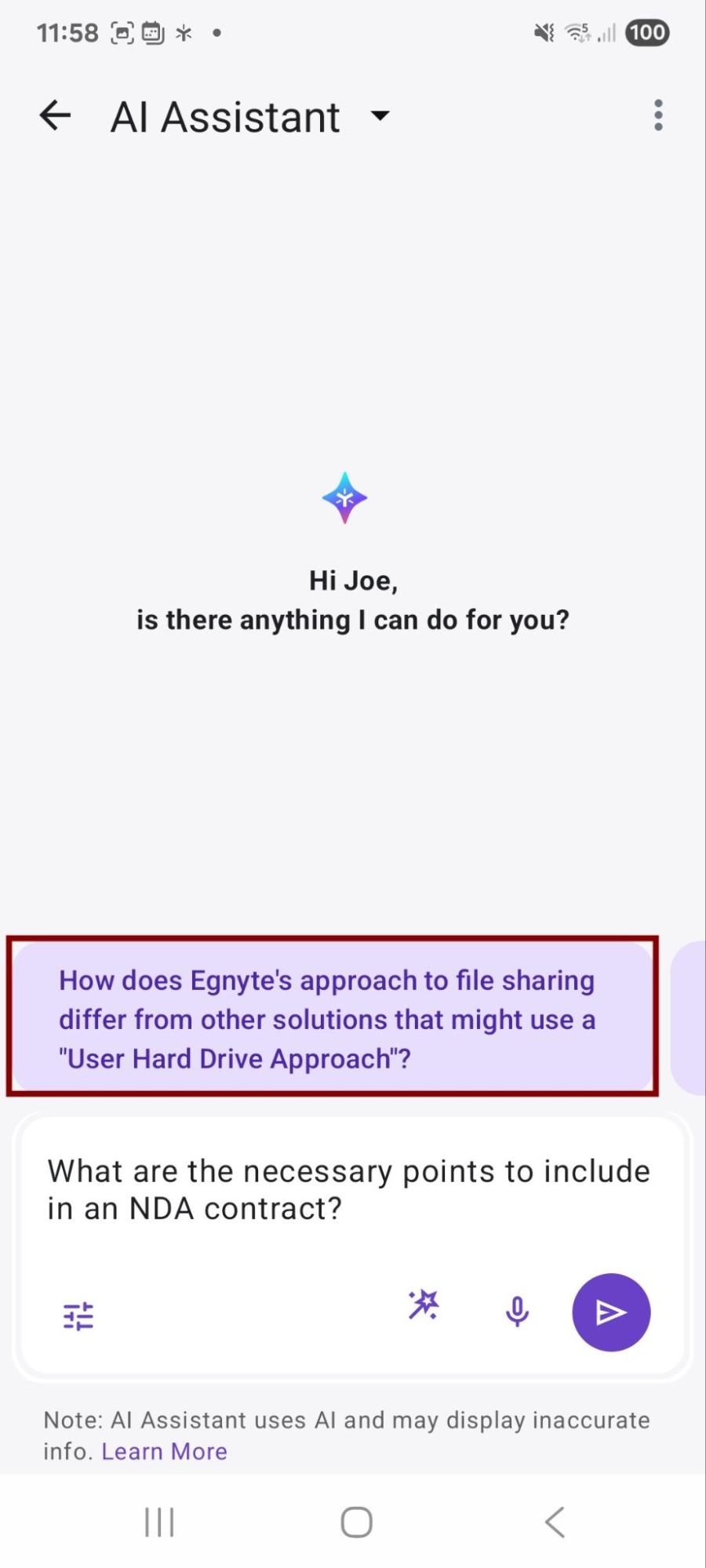Tap the back arrow to leave AI Assistant

[x=55, y=115]
